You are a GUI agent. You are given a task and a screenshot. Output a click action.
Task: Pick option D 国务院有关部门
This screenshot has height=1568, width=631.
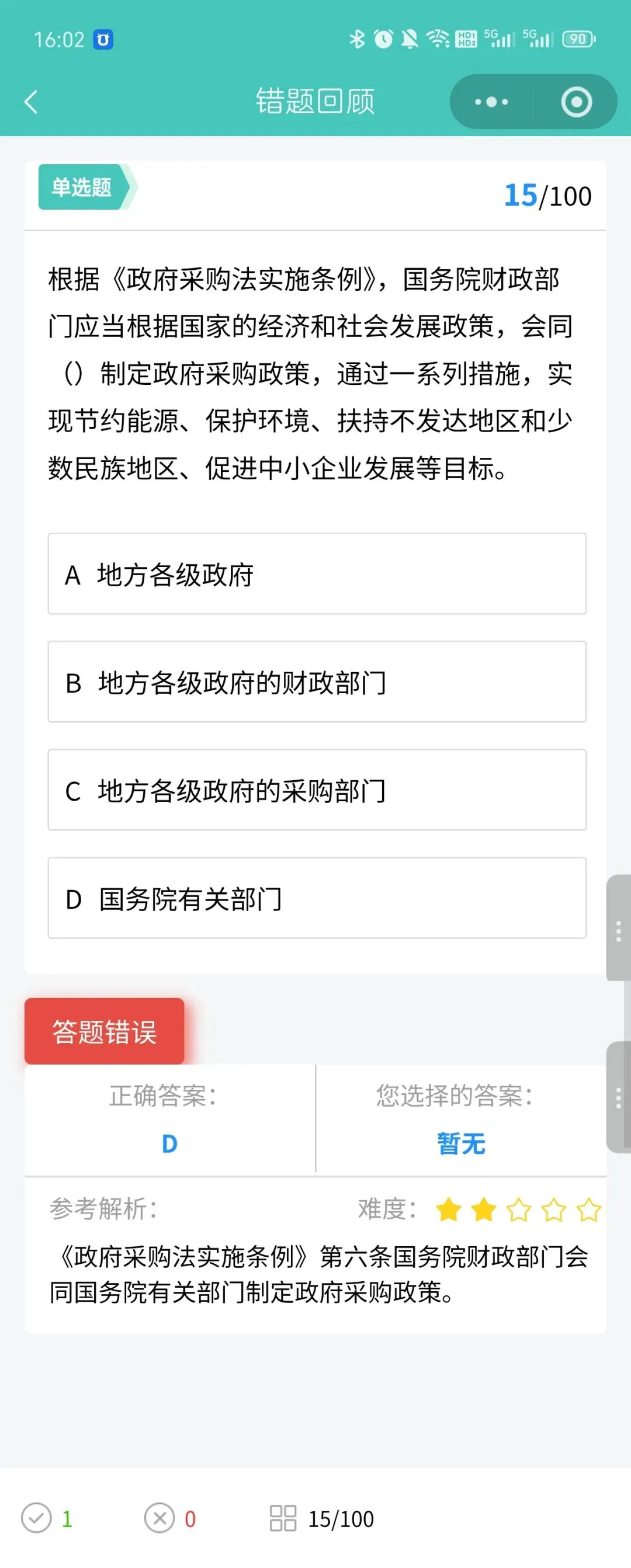(317, 898)
